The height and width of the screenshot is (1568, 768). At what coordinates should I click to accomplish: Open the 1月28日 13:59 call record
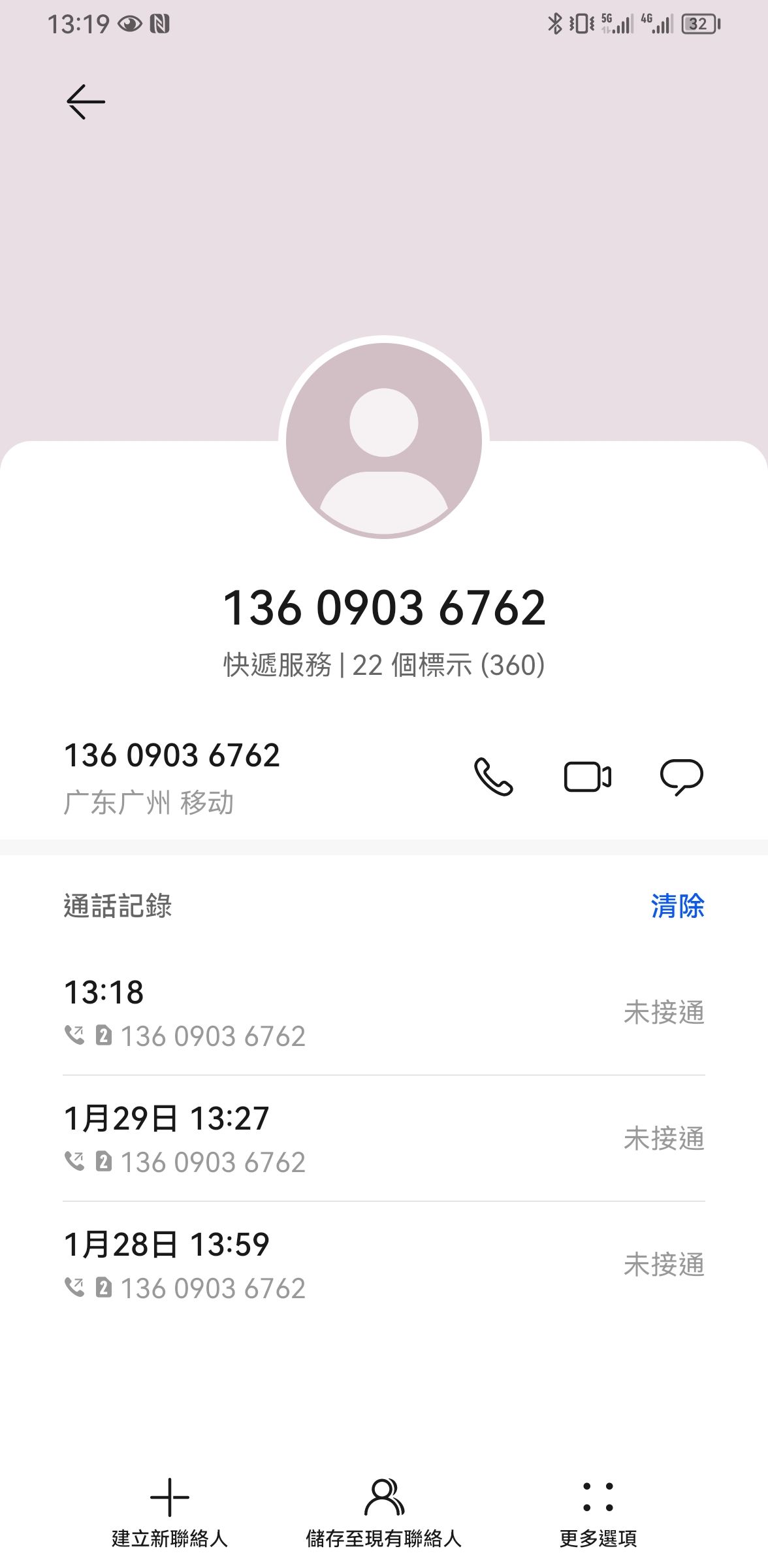[x=384, y=1264]
